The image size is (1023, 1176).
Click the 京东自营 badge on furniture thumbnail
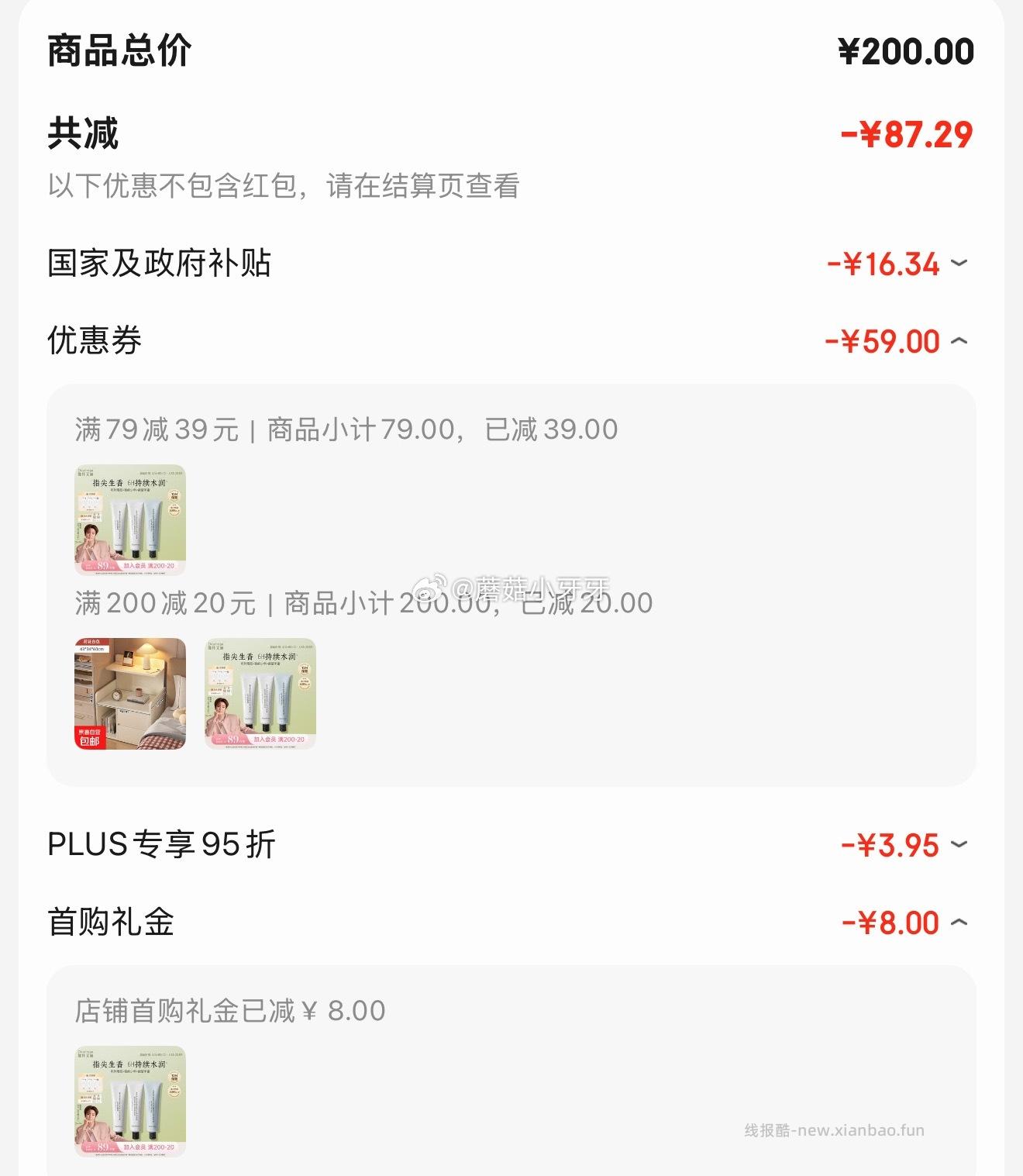click(x=89, y=731)
